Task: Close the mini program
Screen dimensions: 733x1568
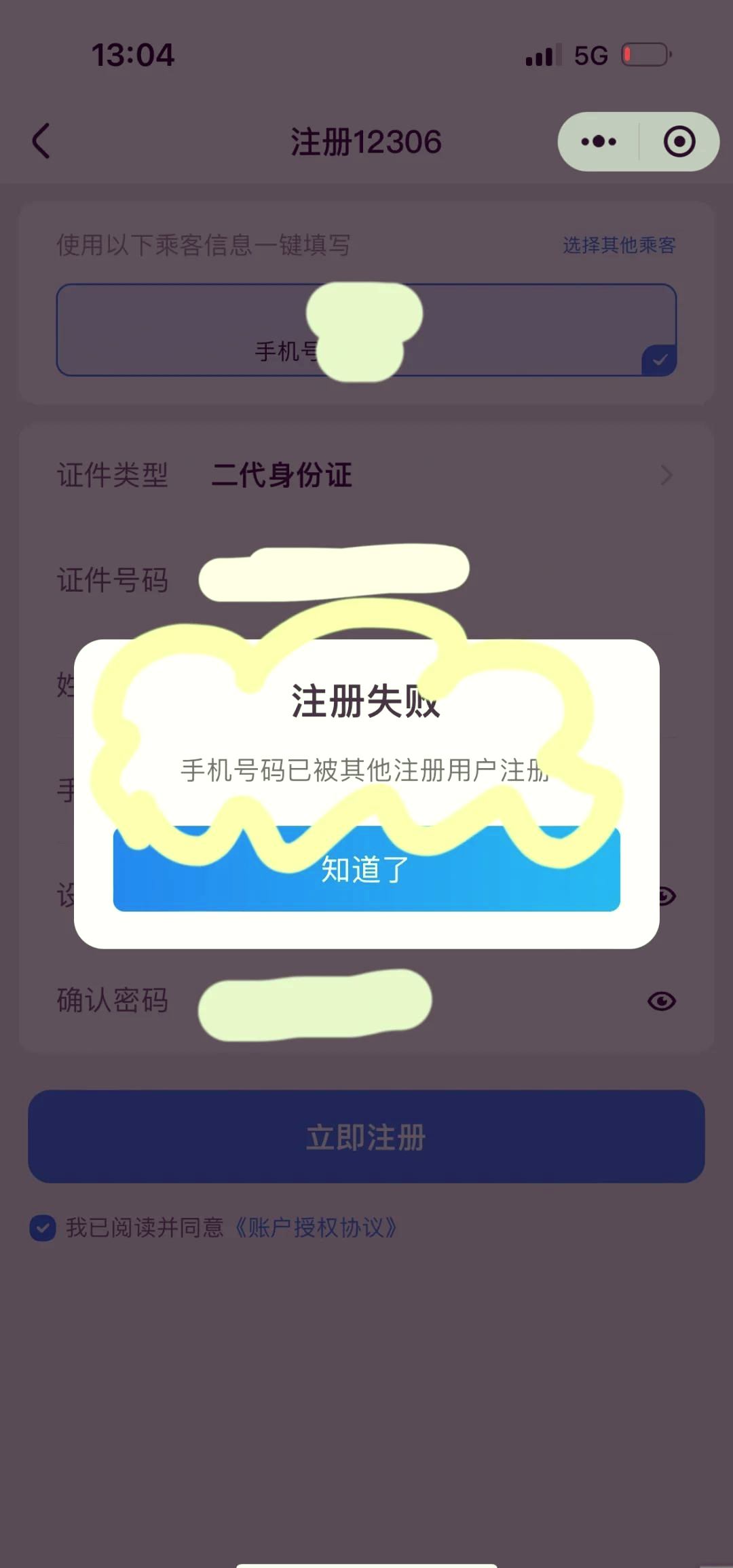Action: click(x=679, y=142)
